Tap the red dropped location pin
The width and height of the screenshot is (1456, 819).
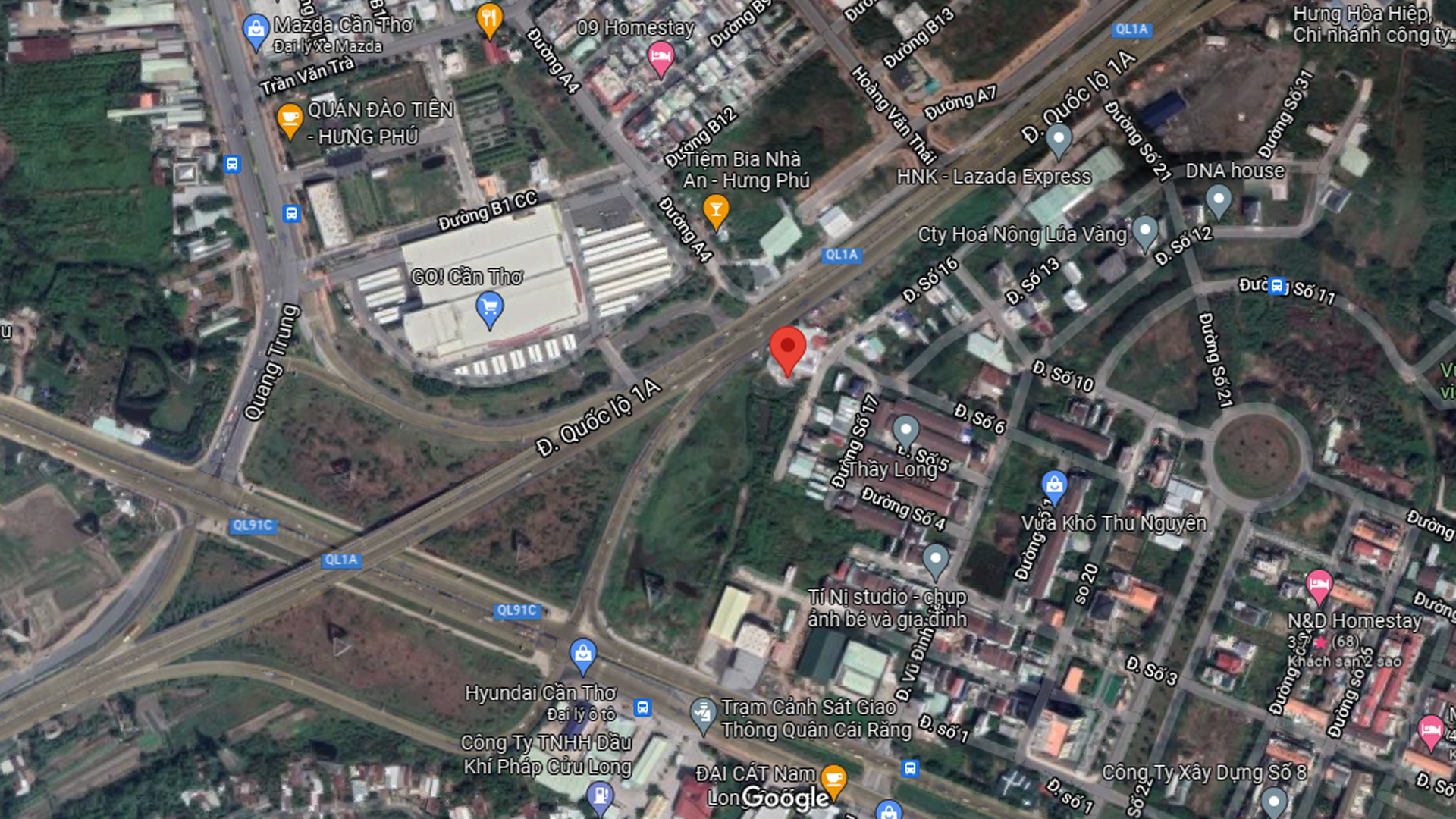(x=787, y=349)
